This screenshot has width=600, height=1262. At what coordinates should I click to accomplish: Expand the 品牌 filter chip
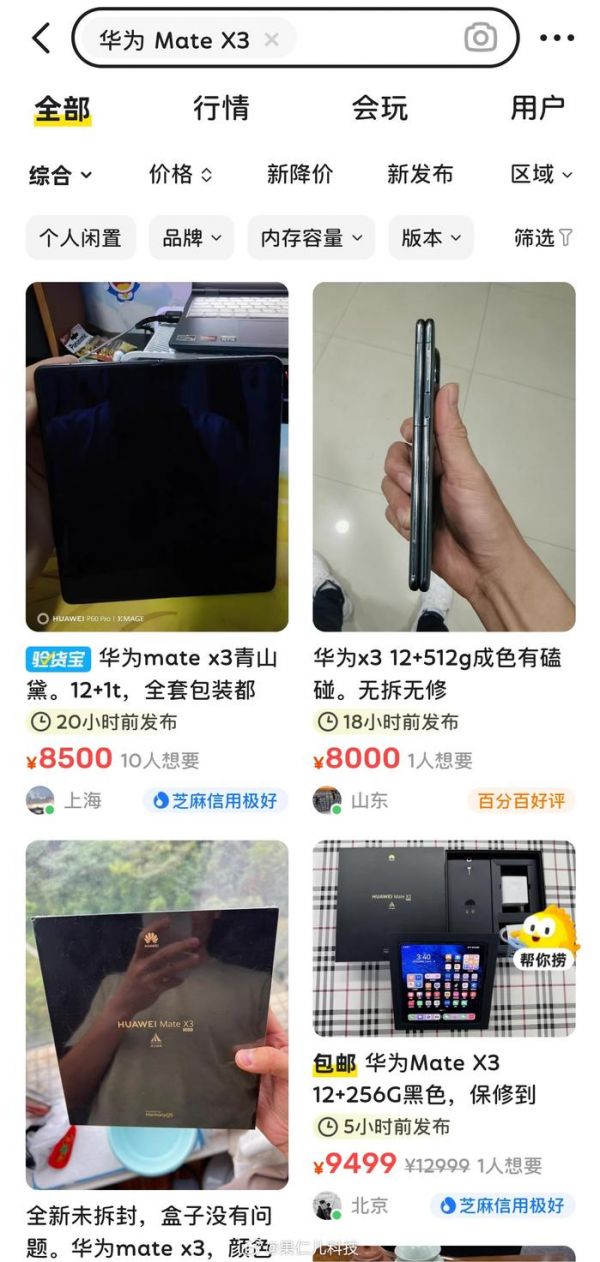click(x=191, y=238)
